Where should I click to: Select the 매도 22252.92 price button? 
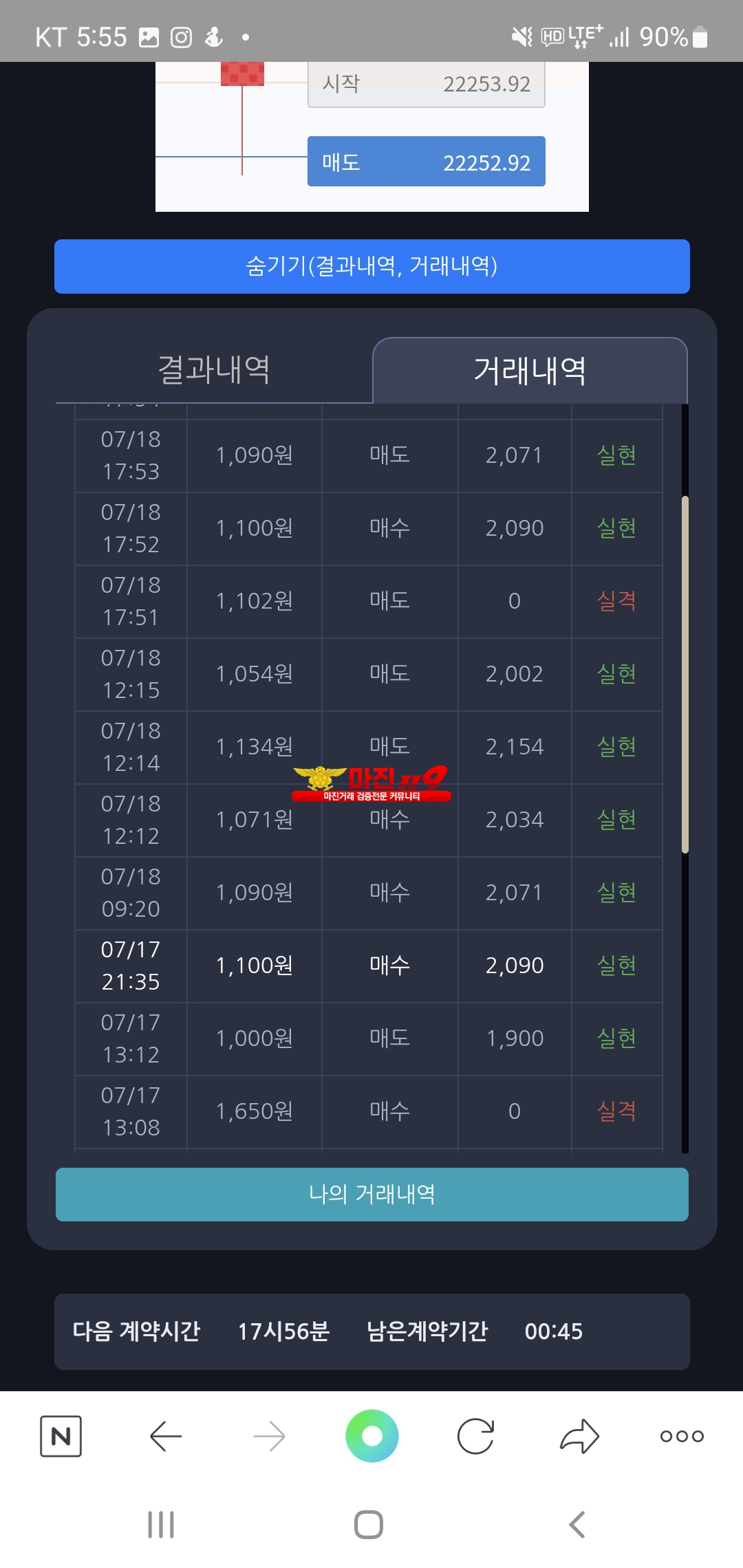click(427, 162)
